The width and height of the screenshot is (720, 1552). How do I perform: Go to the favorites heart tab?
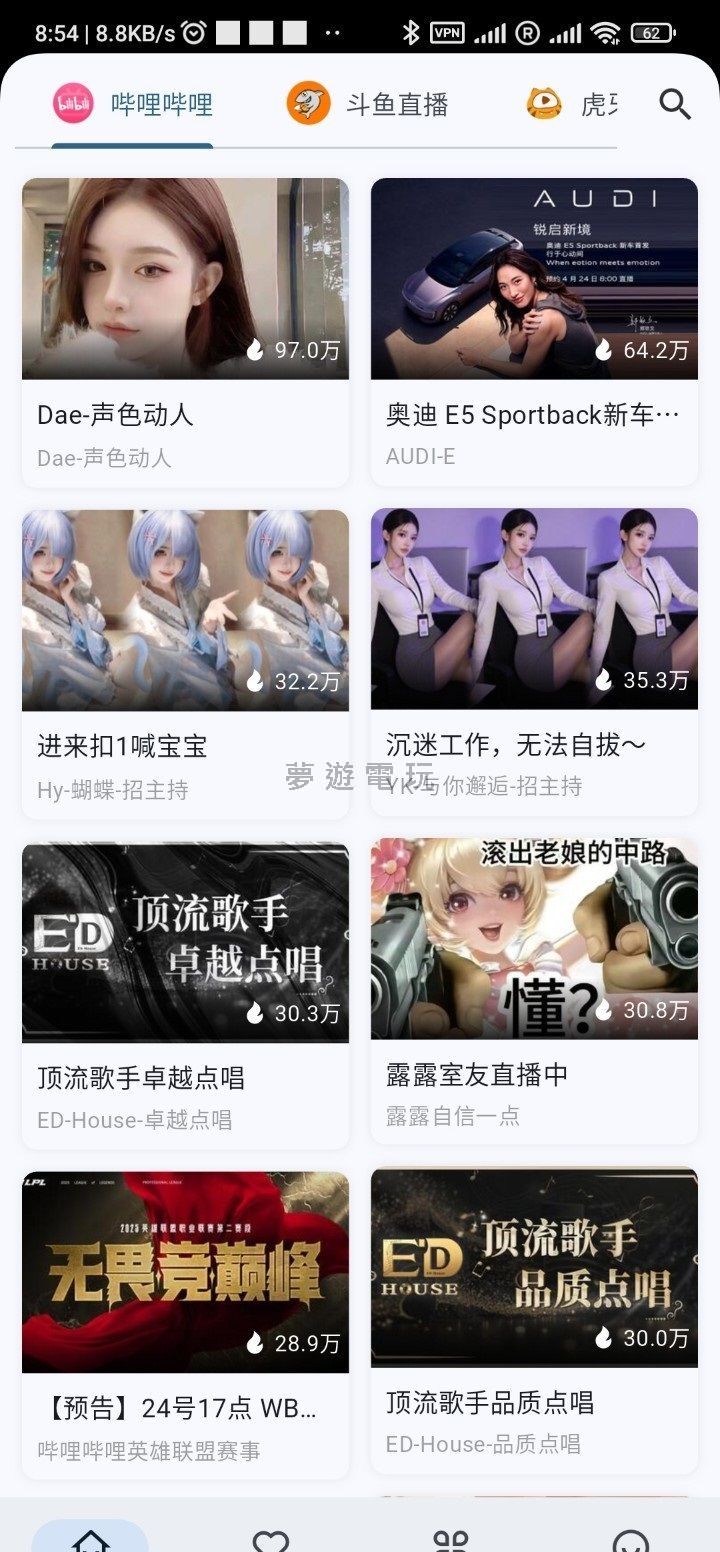click(270, 1540)
